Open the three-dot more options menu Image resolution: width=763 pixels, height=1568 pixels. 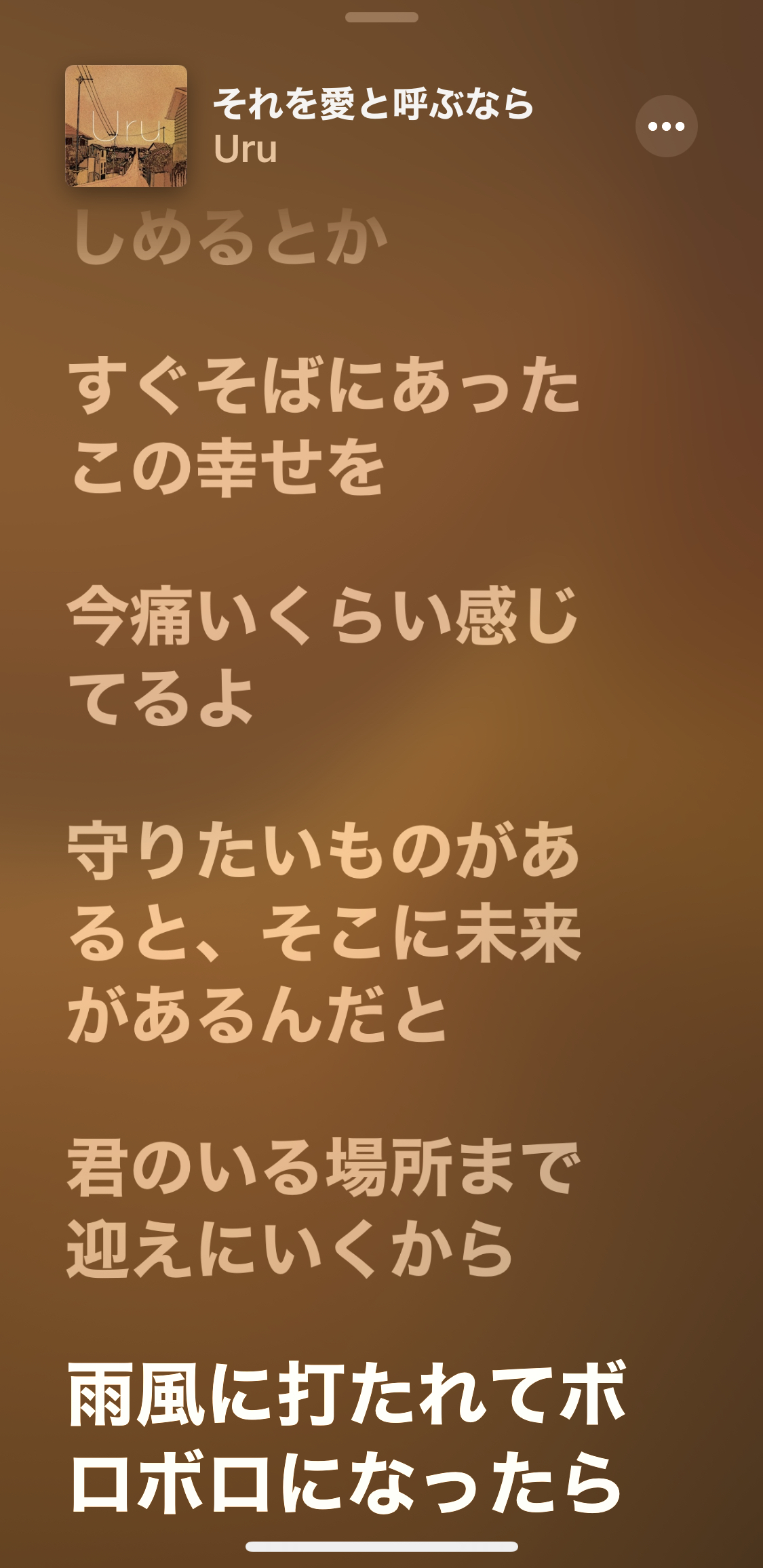coord(666,126)
